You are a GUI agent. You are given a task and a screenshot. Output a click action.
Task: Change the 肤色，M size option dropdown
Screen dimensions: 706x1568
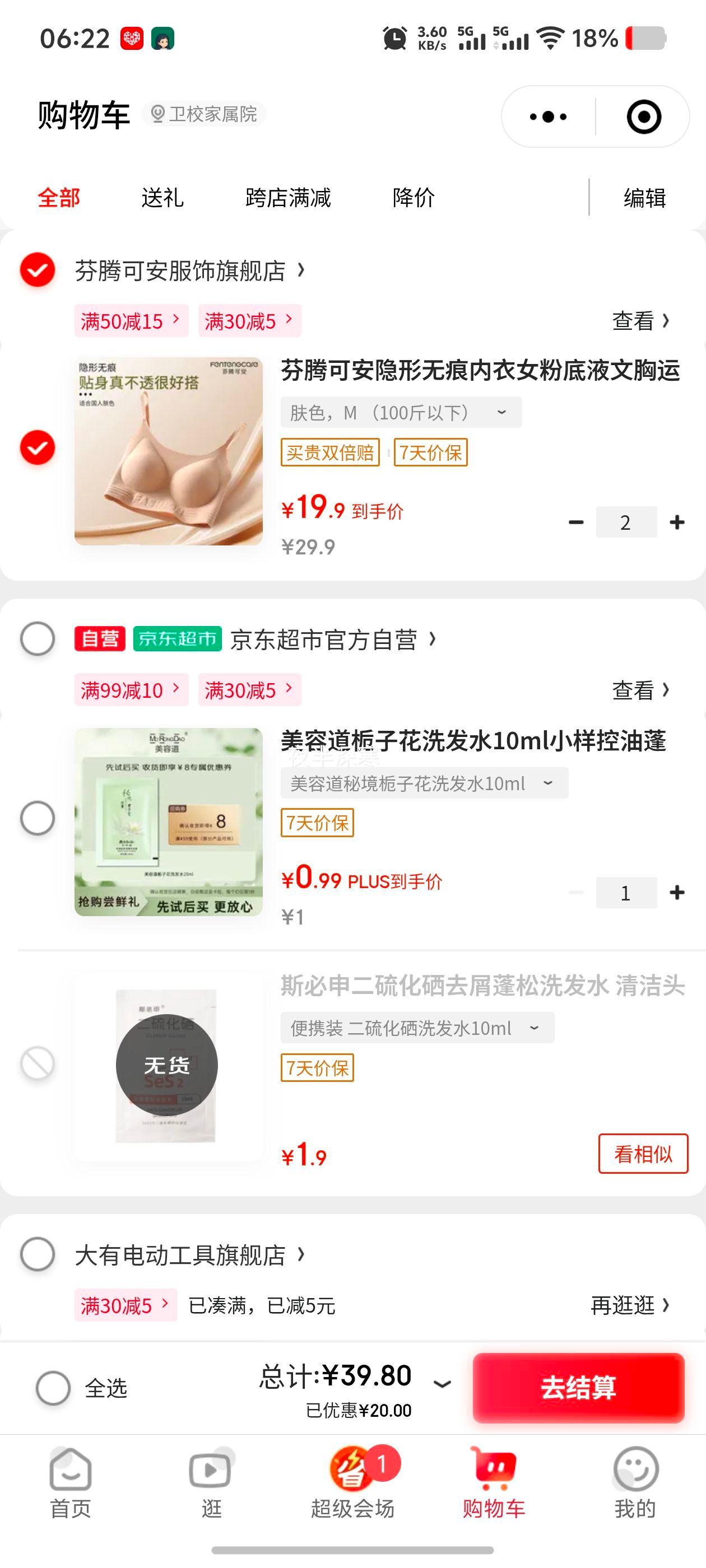point(401,413)
